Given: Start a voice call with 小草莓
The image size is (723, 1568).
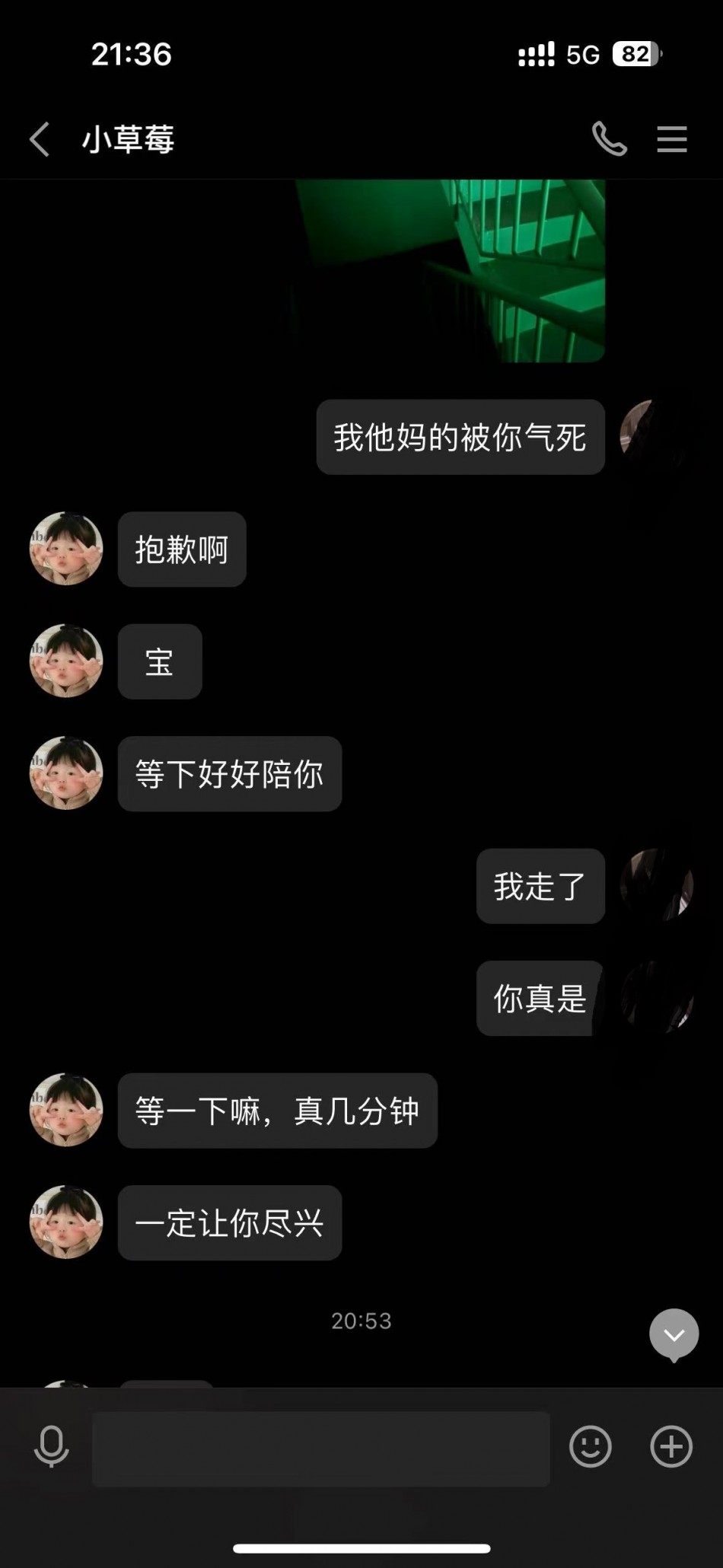Looking at the screenshot, I should click(x=610, y=139).
